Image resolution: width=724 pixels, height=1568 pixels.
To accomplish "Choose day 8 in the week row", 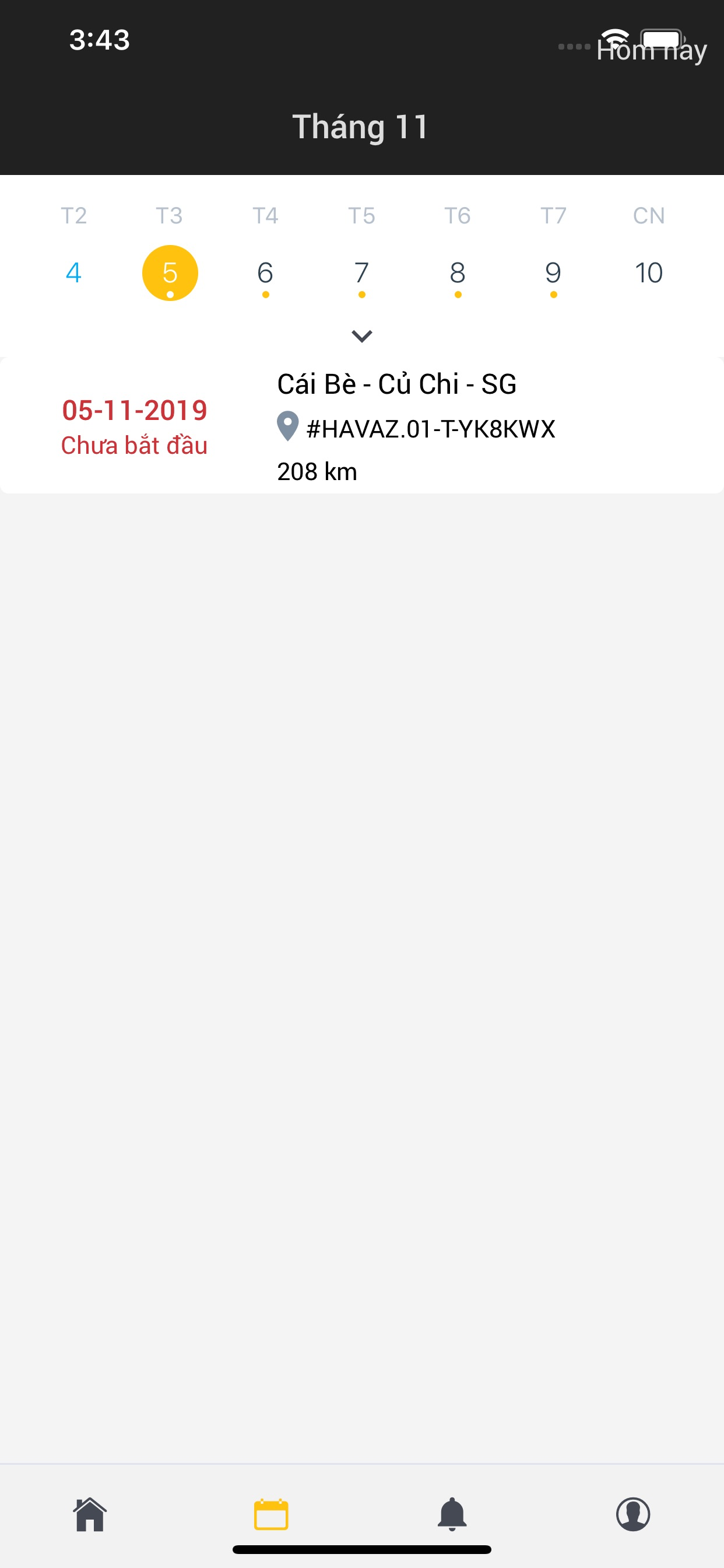I will (x=458, y=272).
